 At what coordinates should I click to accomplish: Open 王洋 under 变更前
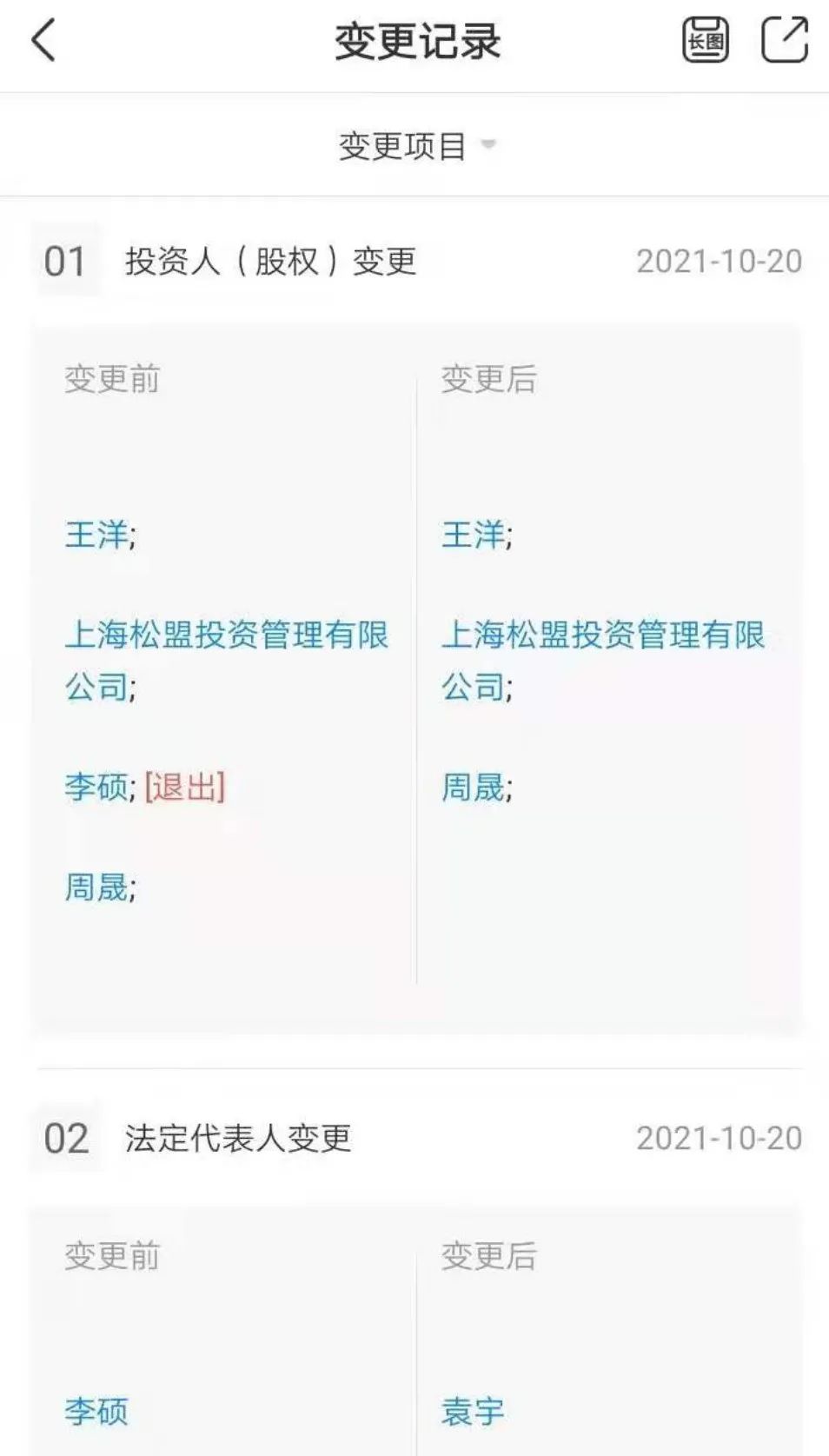coord(96,535)
